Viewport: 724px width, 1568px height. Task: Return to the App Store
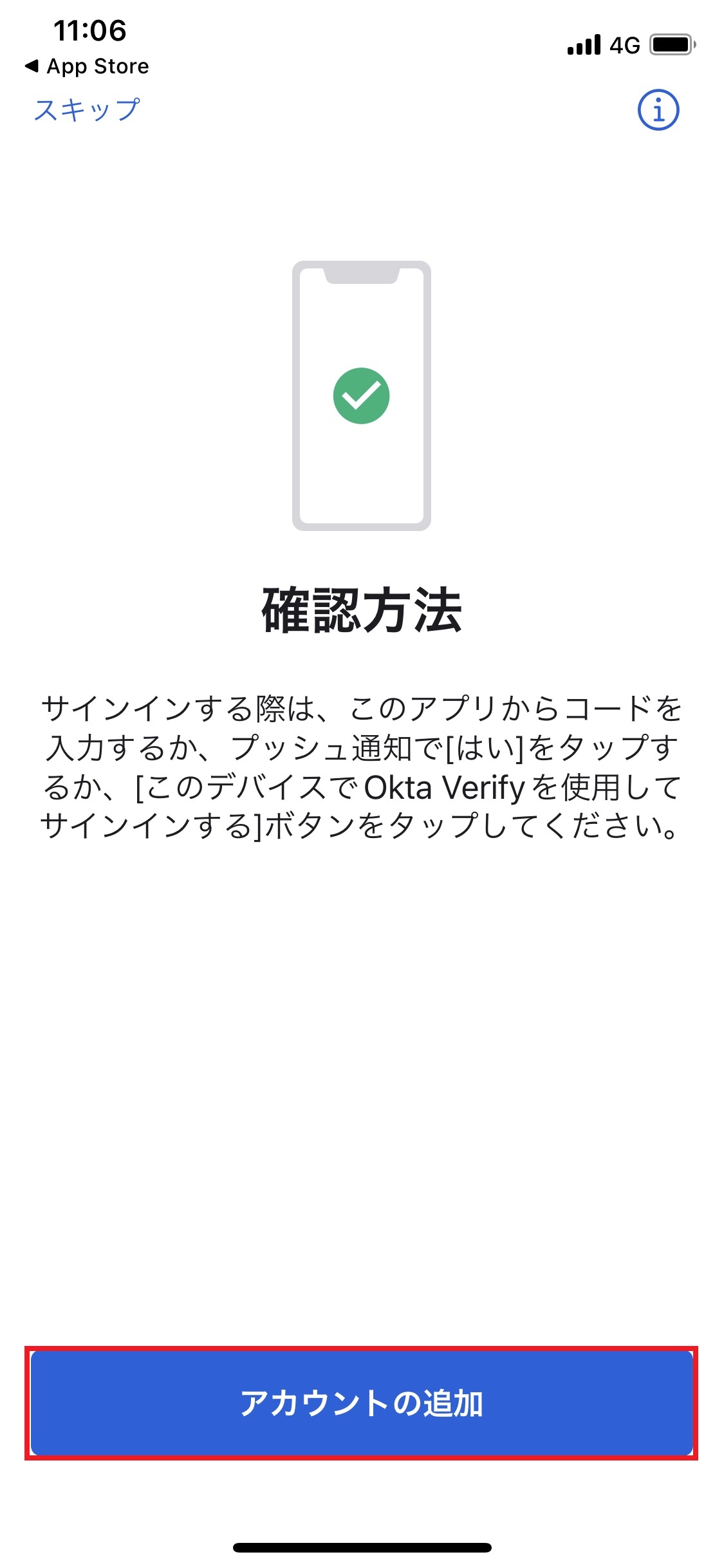coord(87,66)
